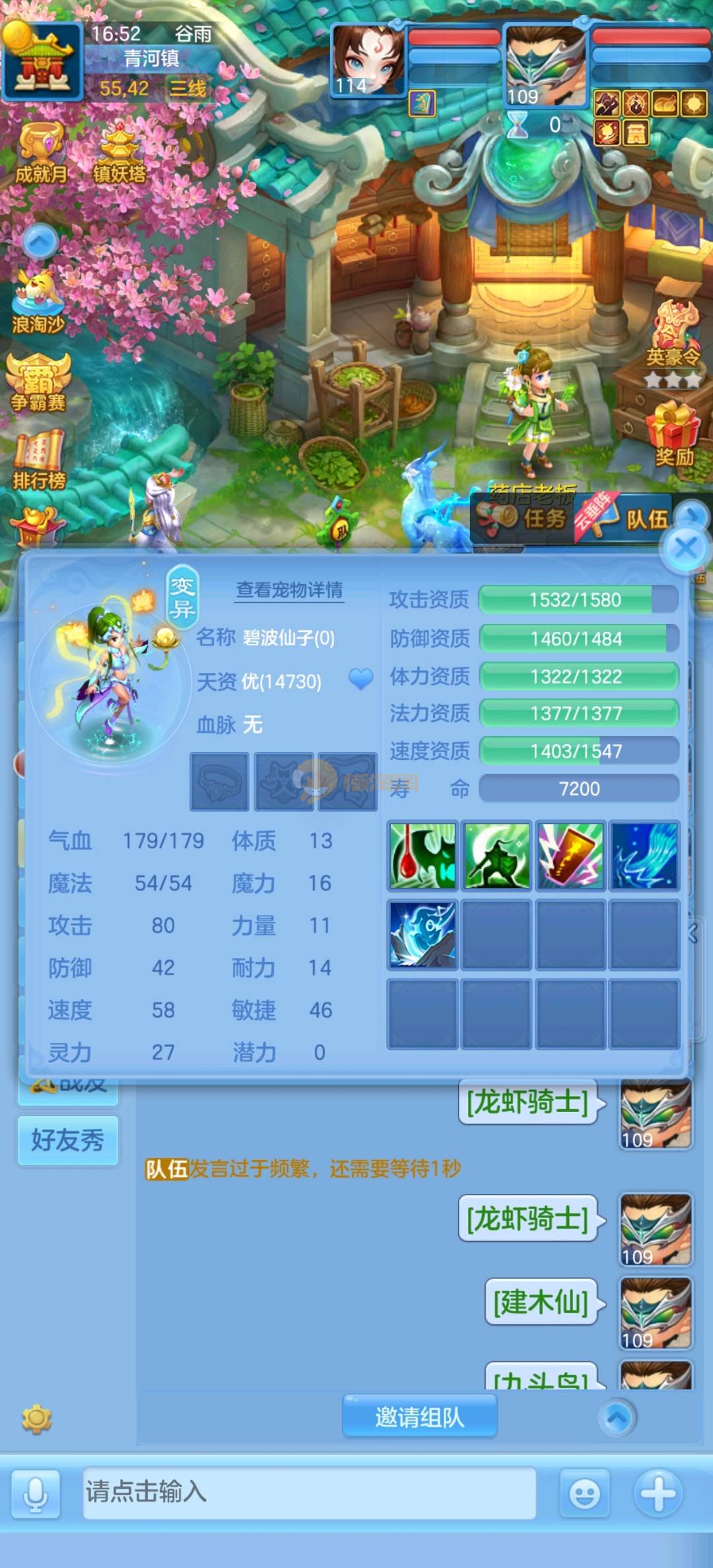
Task: Open 成就月 event icon
Action: coord(41,154)
